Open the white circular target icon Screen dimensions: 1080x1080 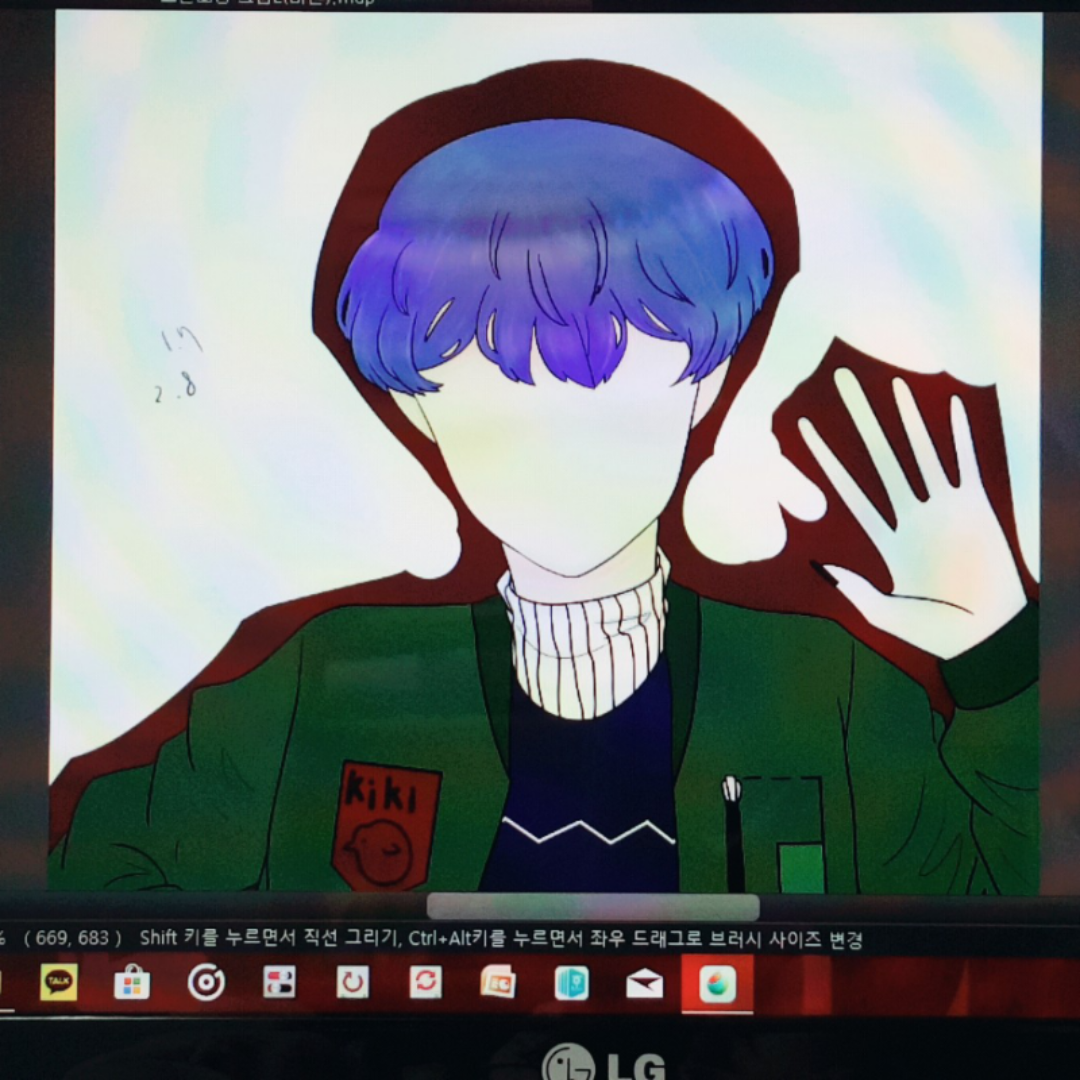(206, 983)
